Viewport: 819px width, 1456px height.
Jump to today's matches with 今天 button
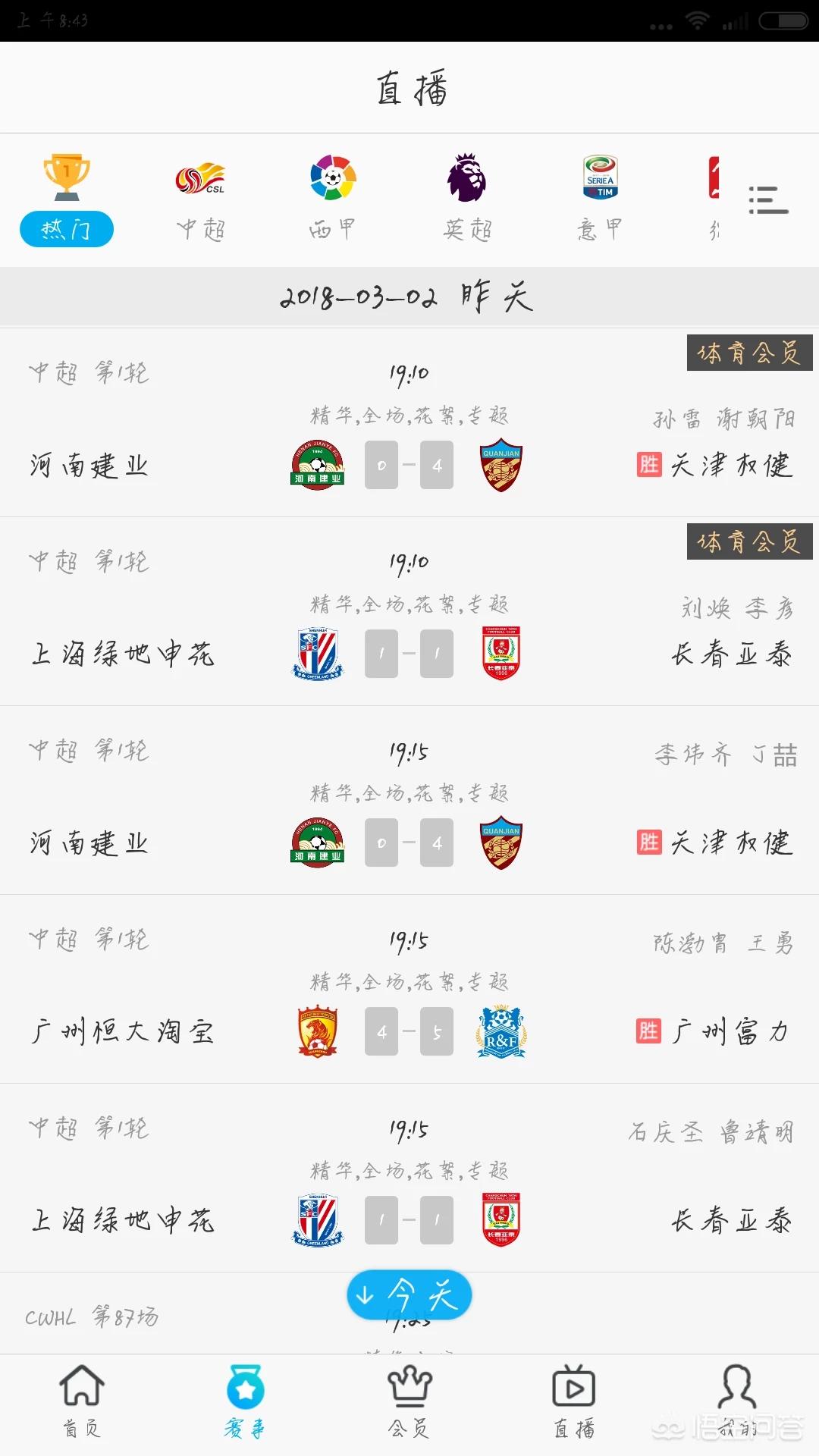click(409, 1294)
